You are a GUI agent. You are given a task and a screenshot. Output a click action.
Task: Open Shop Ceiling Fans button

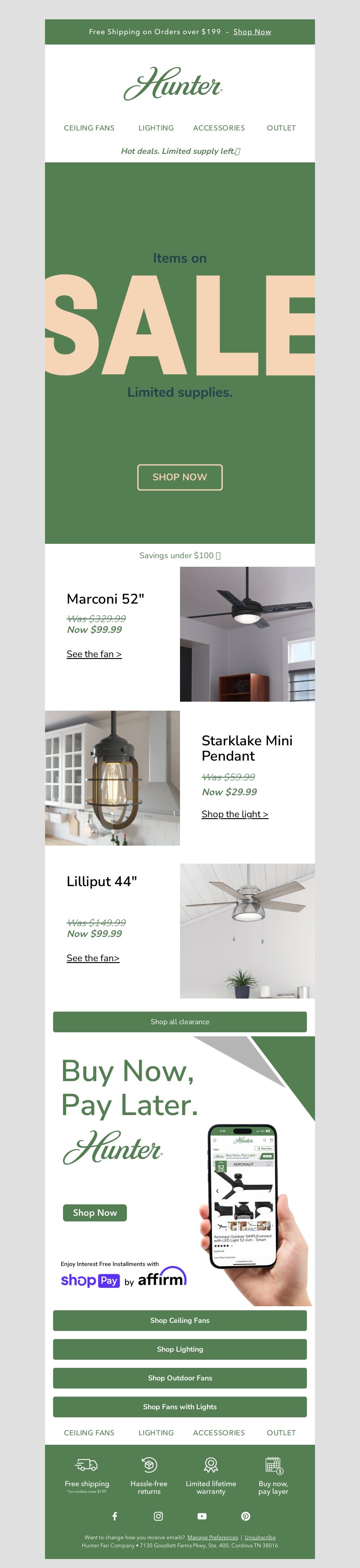click(180, 1320)
